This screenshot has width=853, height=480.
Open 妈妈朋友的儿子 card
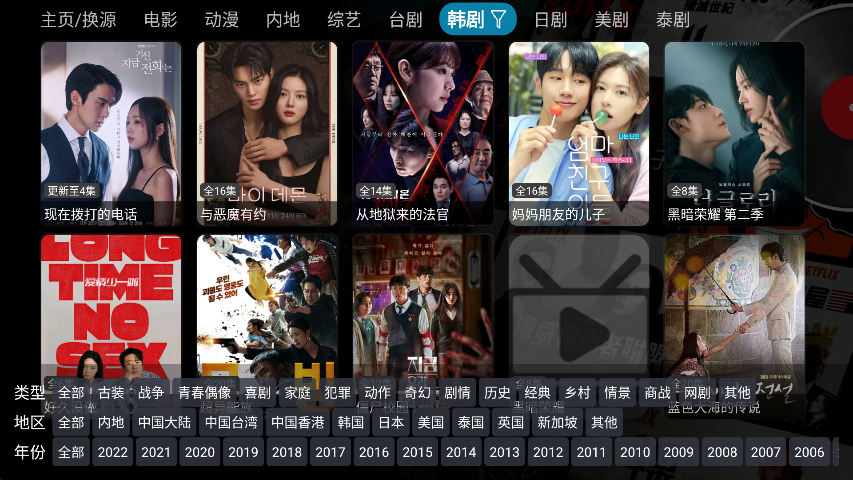579,132
